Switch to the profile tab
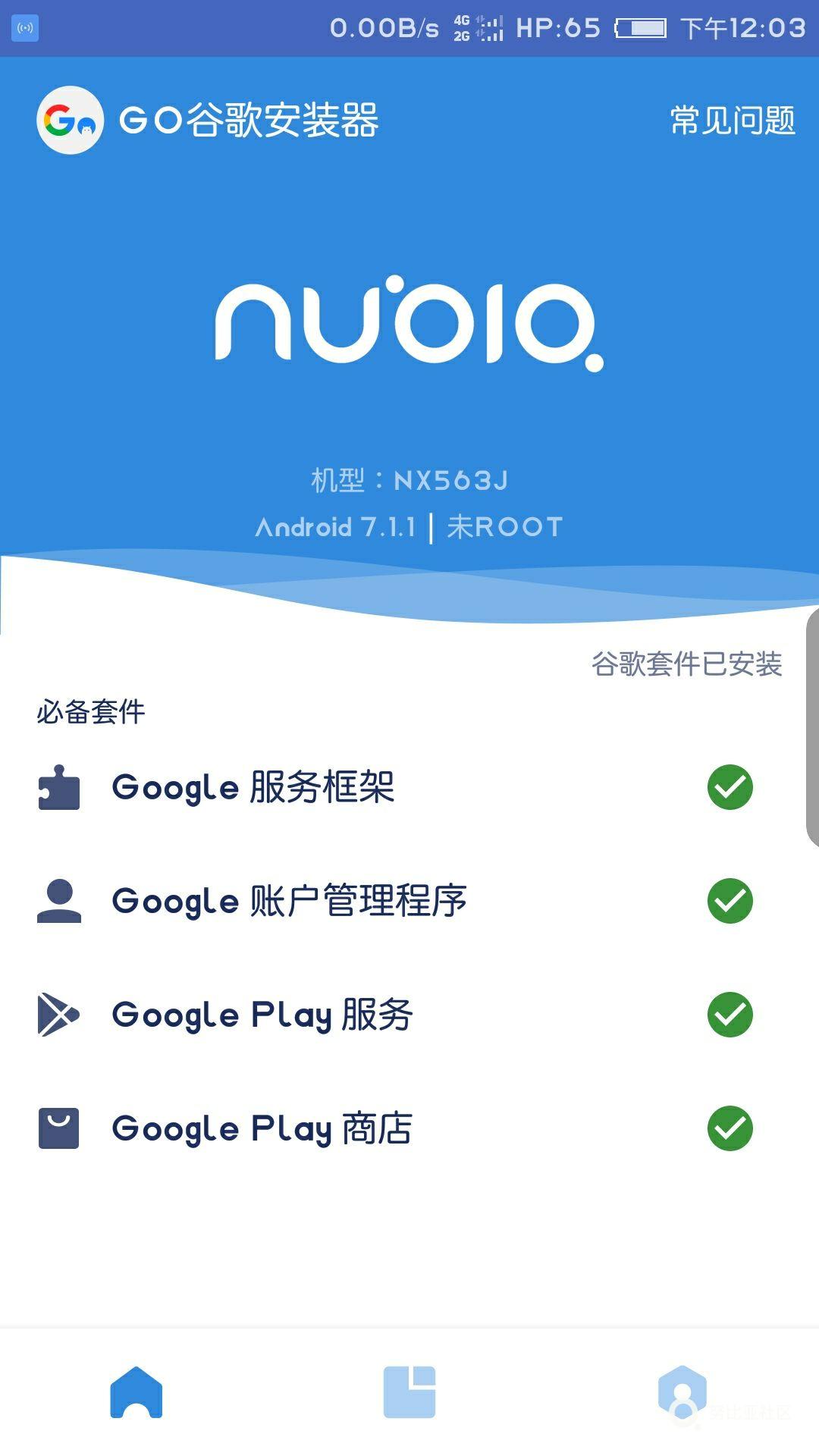This screenshot has width=819, height=1456. click(x=682, y=1392)
